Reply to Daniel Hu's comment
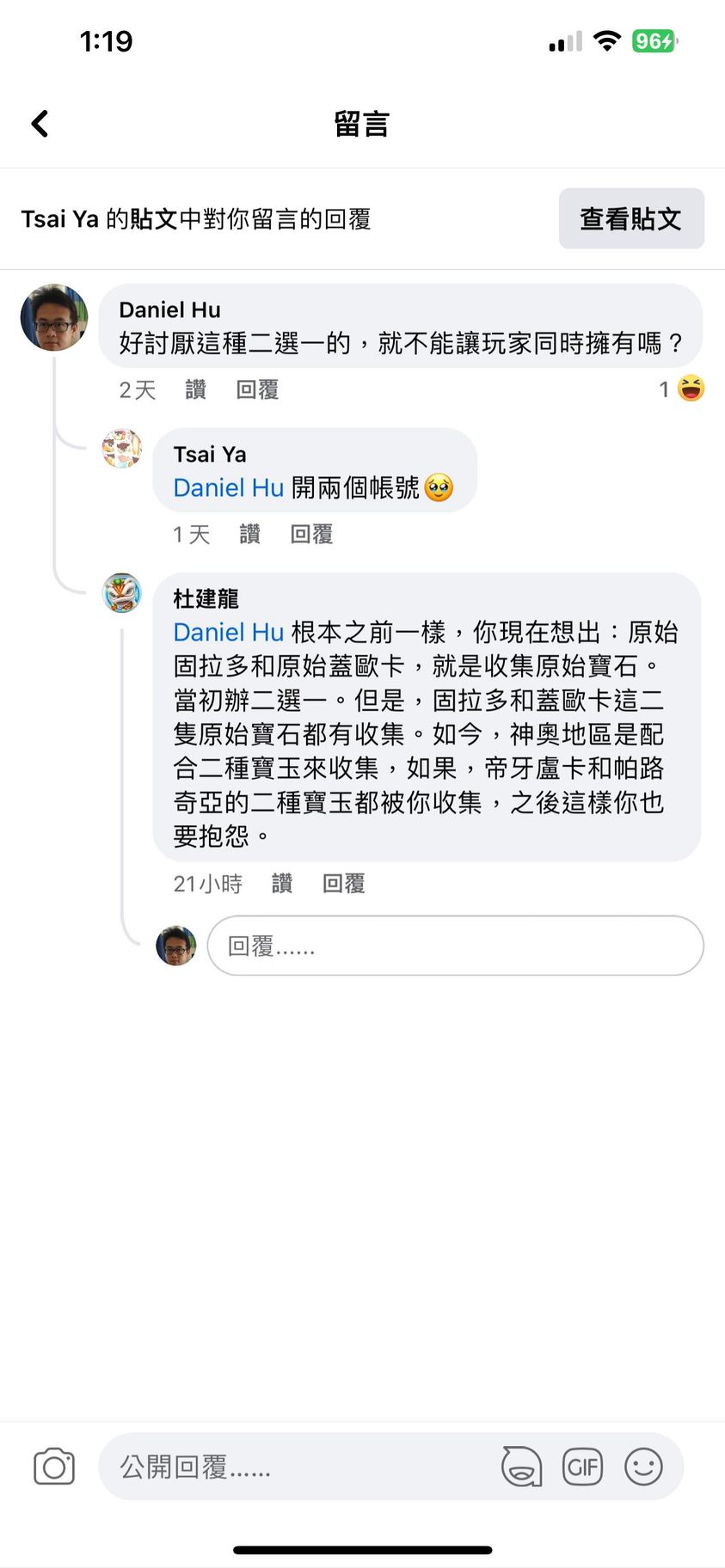 tap(257, 390)
